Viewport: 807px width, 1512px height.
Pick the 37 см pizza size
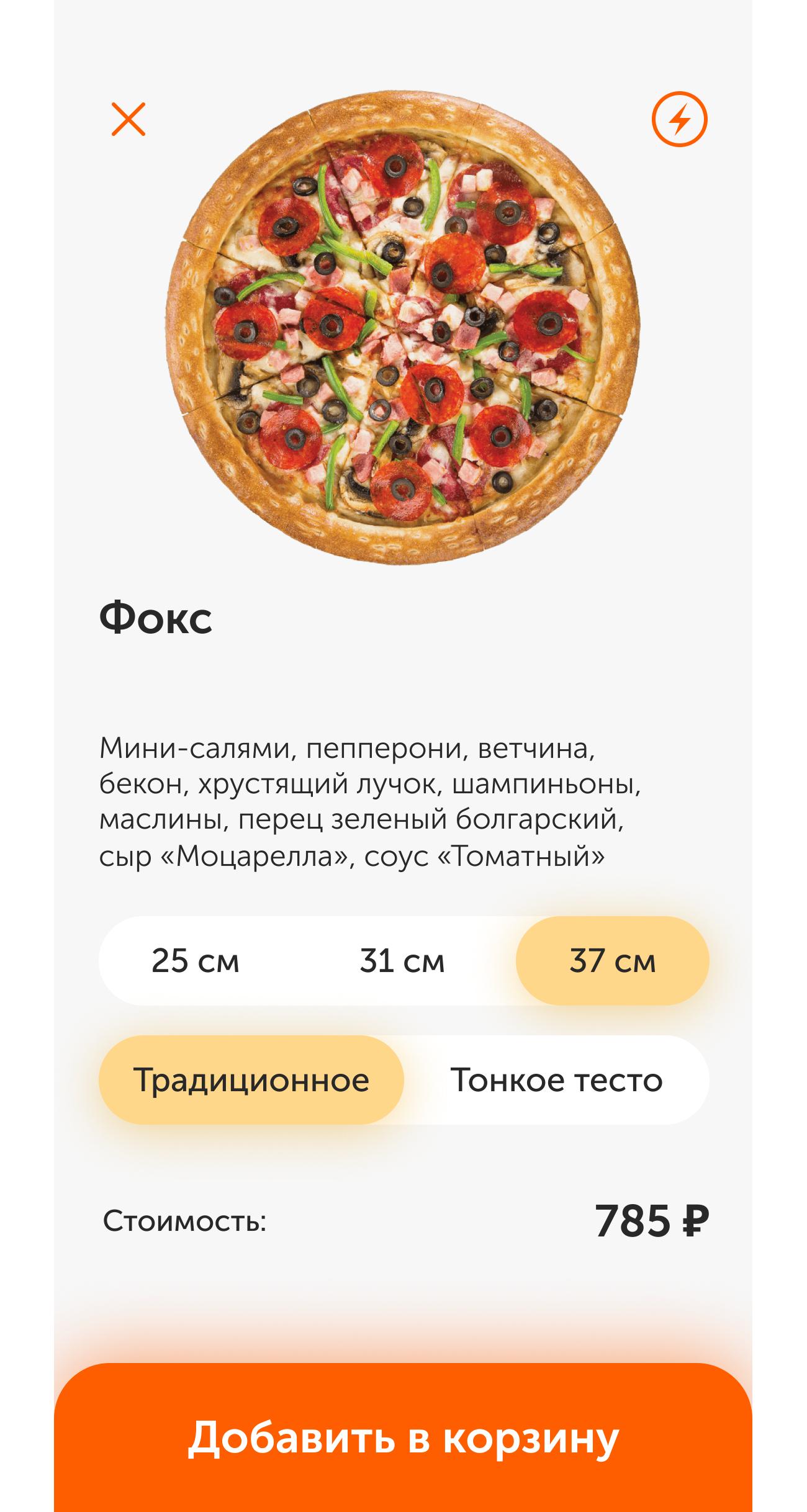click(x=612, y=961)
